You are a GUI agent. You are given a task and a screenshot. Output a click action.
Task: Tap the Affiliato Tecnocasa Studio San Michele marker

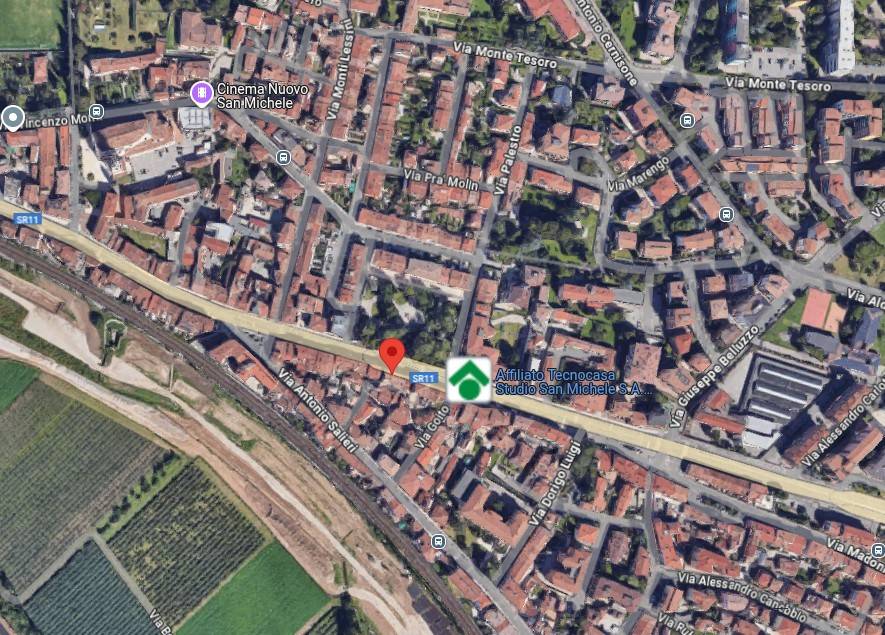click(468, 380)
